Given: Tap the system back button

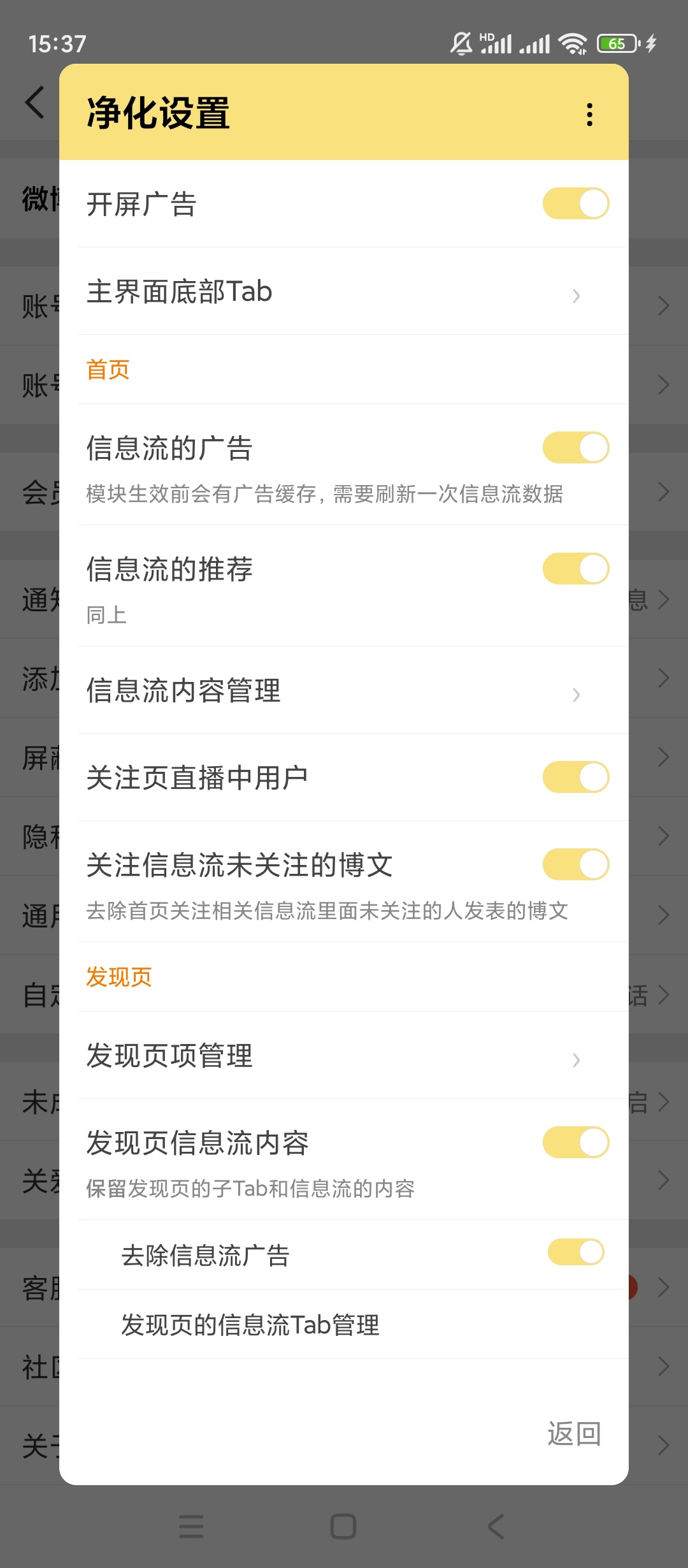Looking at the screenshot, I should click(496, 1527).
